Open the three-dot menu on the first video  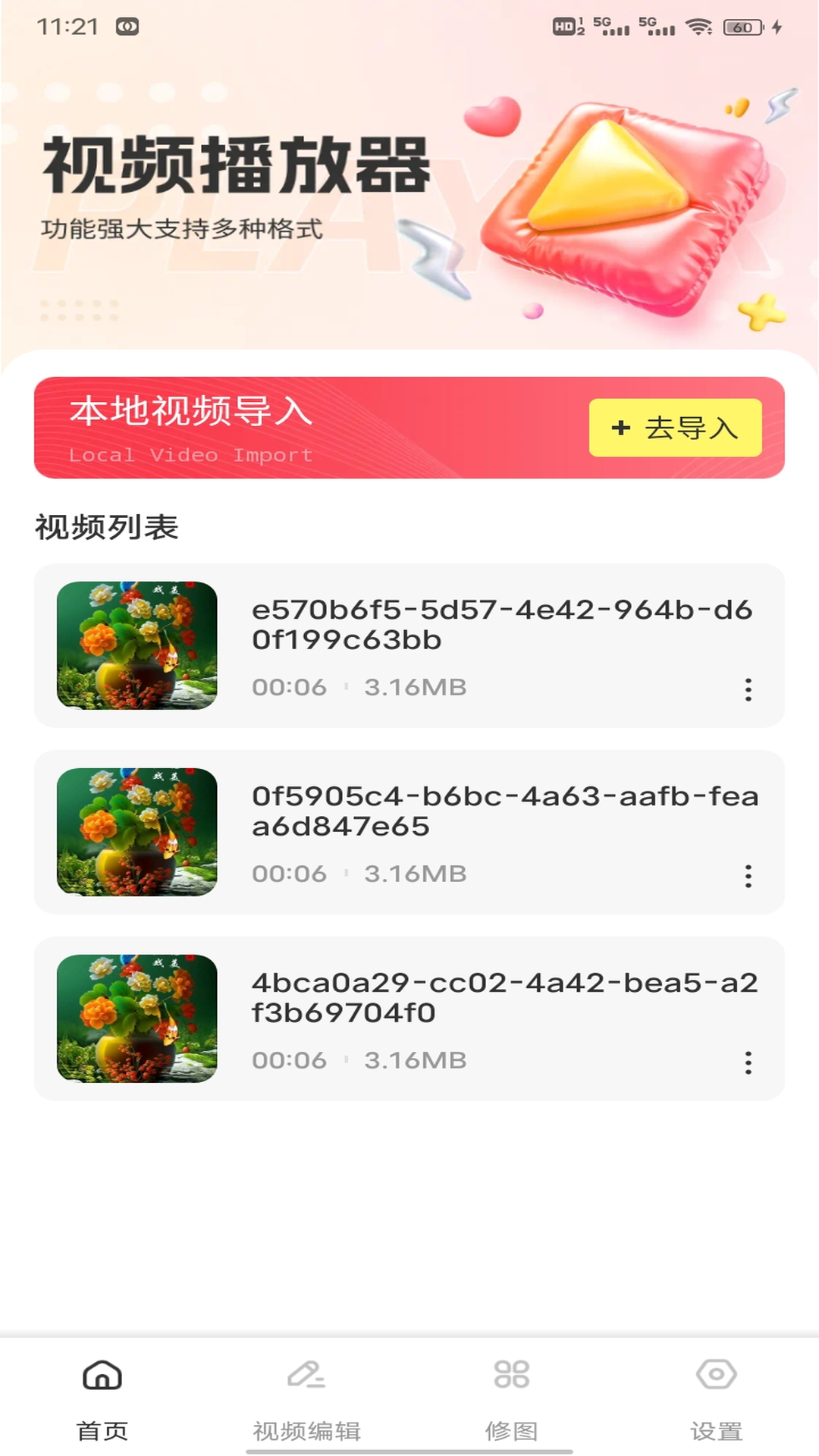(748, 690)
